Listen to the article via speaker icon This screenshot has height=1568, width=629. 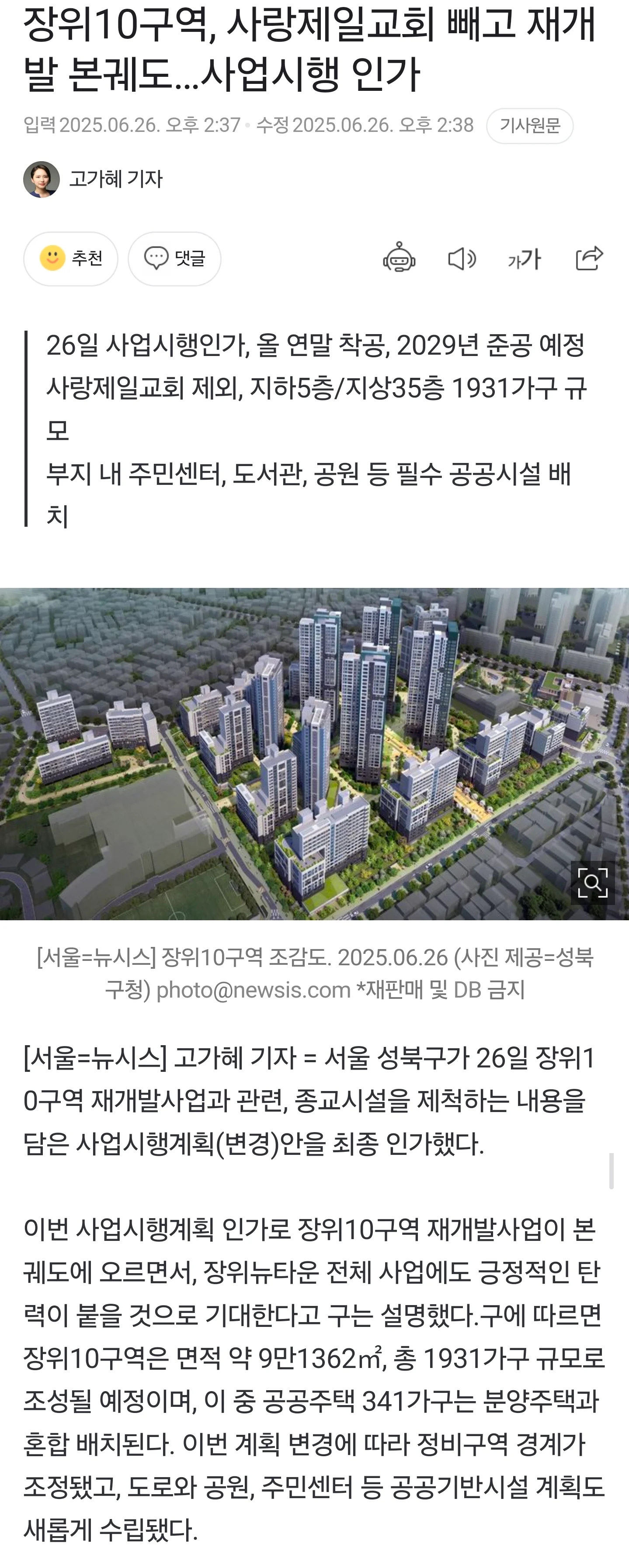(462, 259)
